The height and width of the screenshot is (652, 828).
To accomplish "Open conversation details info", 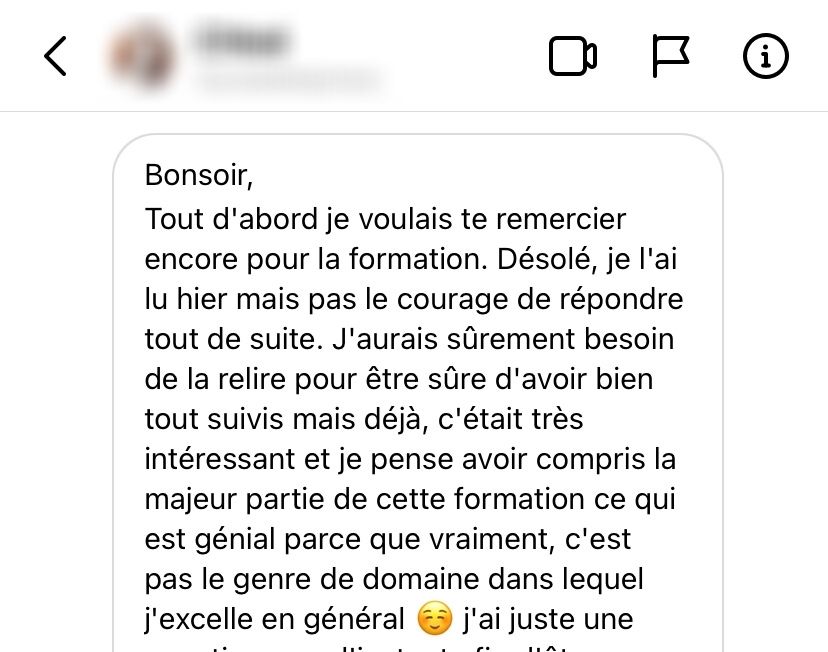I will [766, 56].
